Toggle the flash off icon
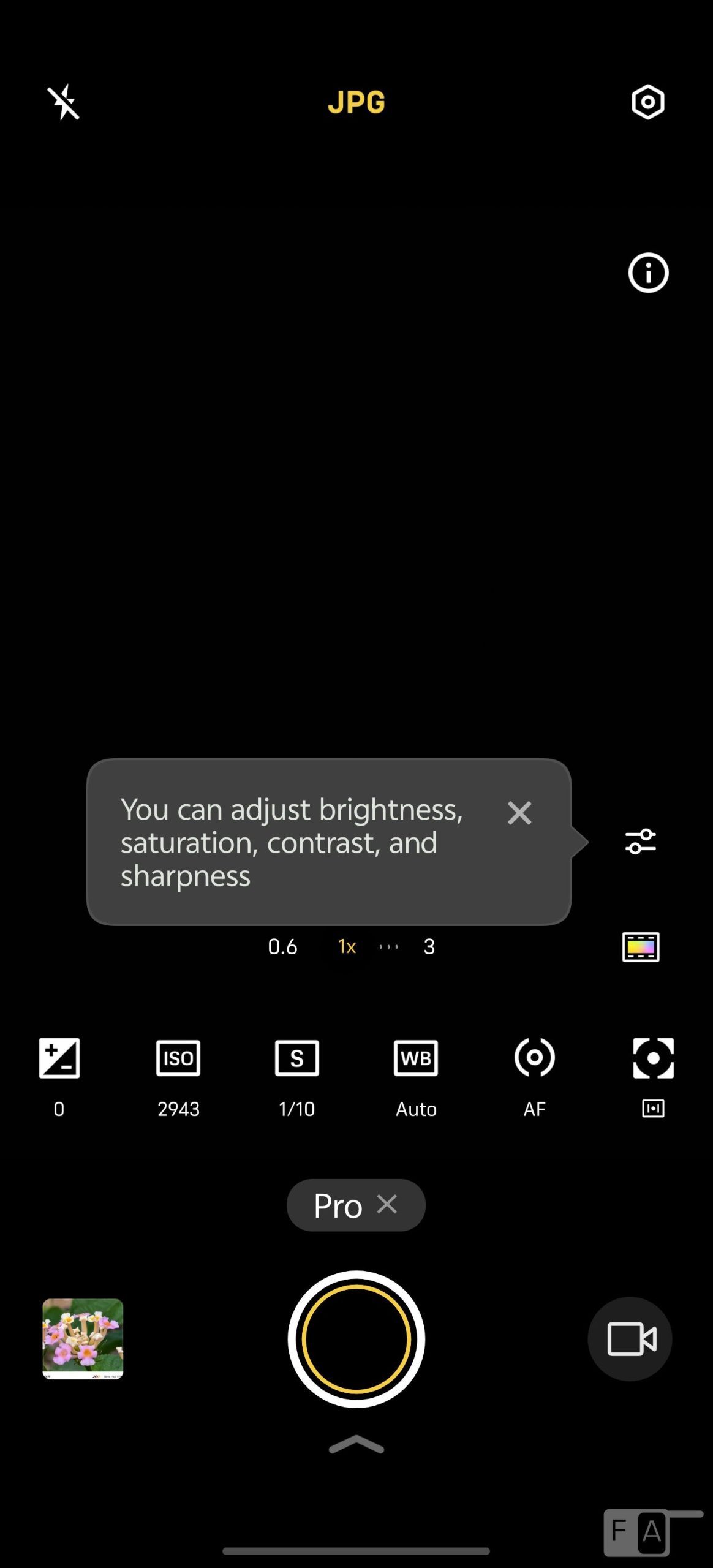 coord(64,102)
